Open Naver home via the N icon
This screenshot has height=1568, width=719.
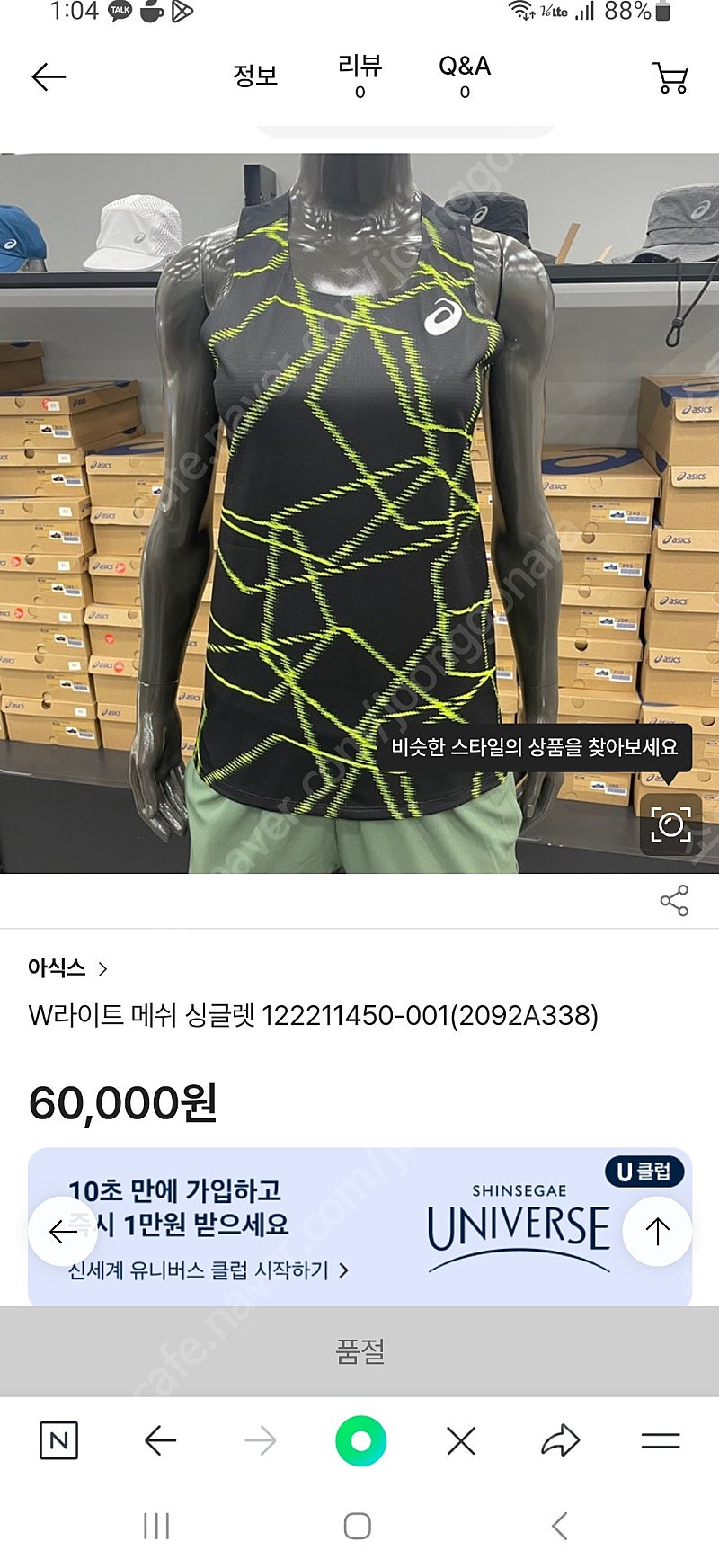pos(59,1441)
